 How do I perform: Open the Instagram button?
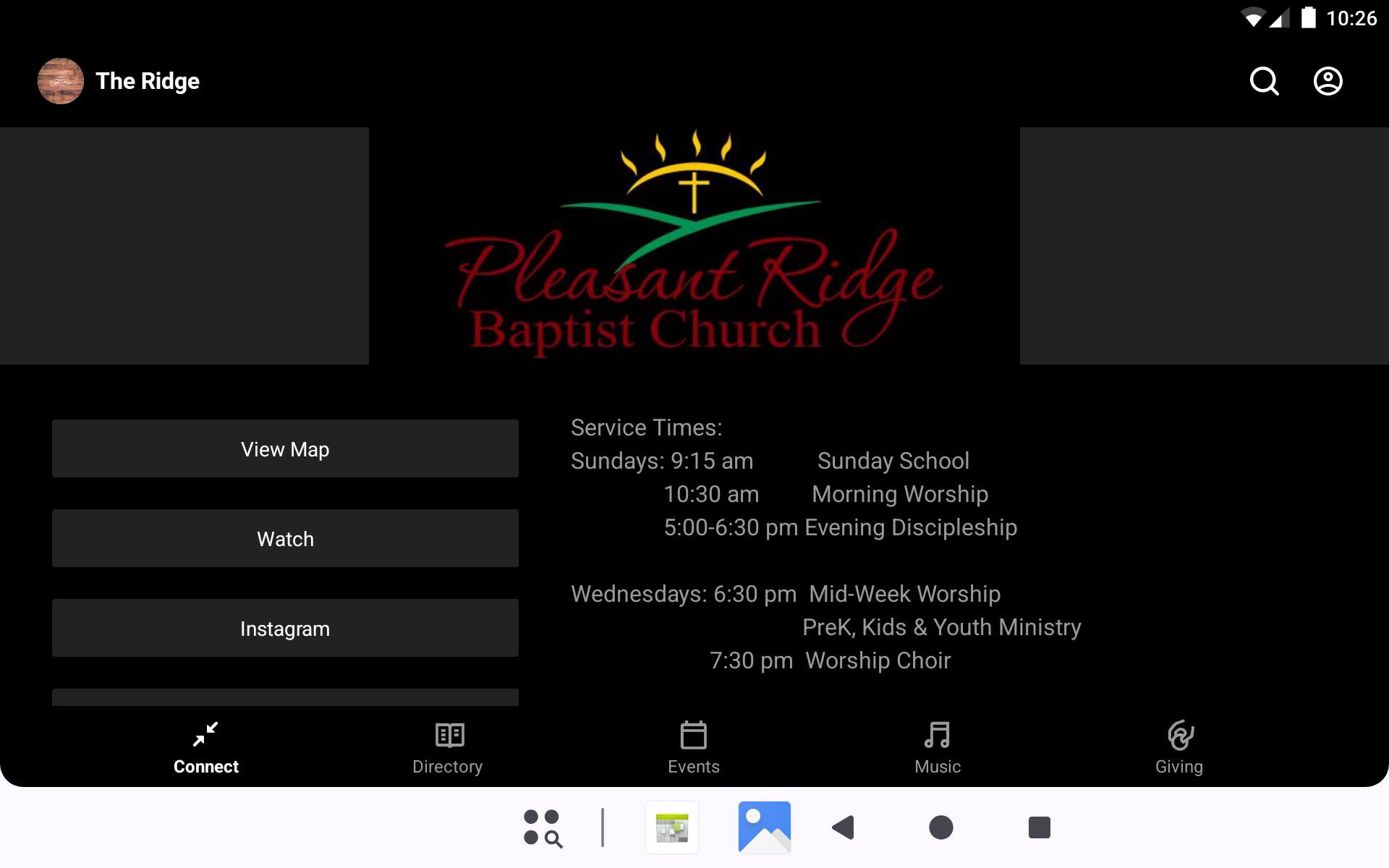click(x=285, y=628)
